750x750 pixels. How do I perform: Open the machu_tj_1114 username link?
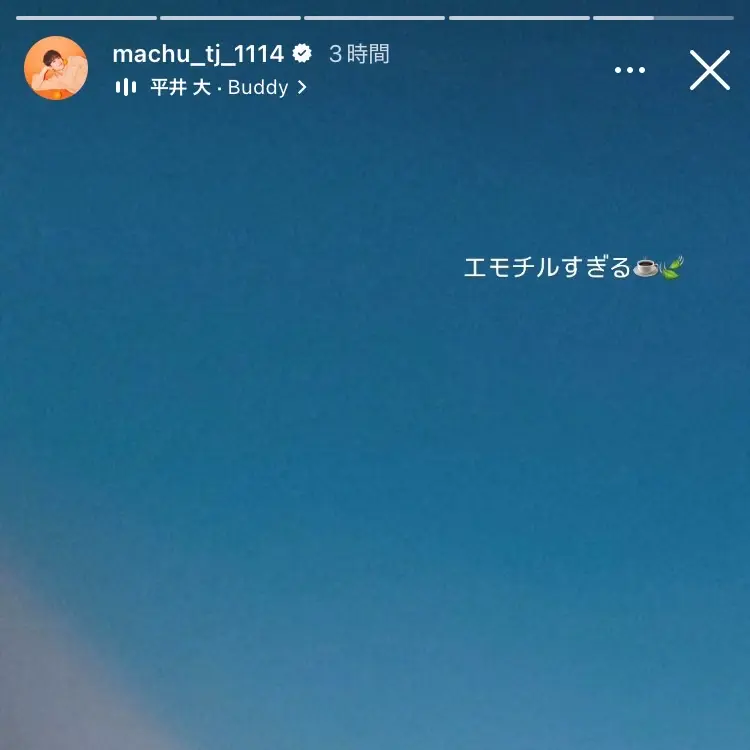[198, 54]
